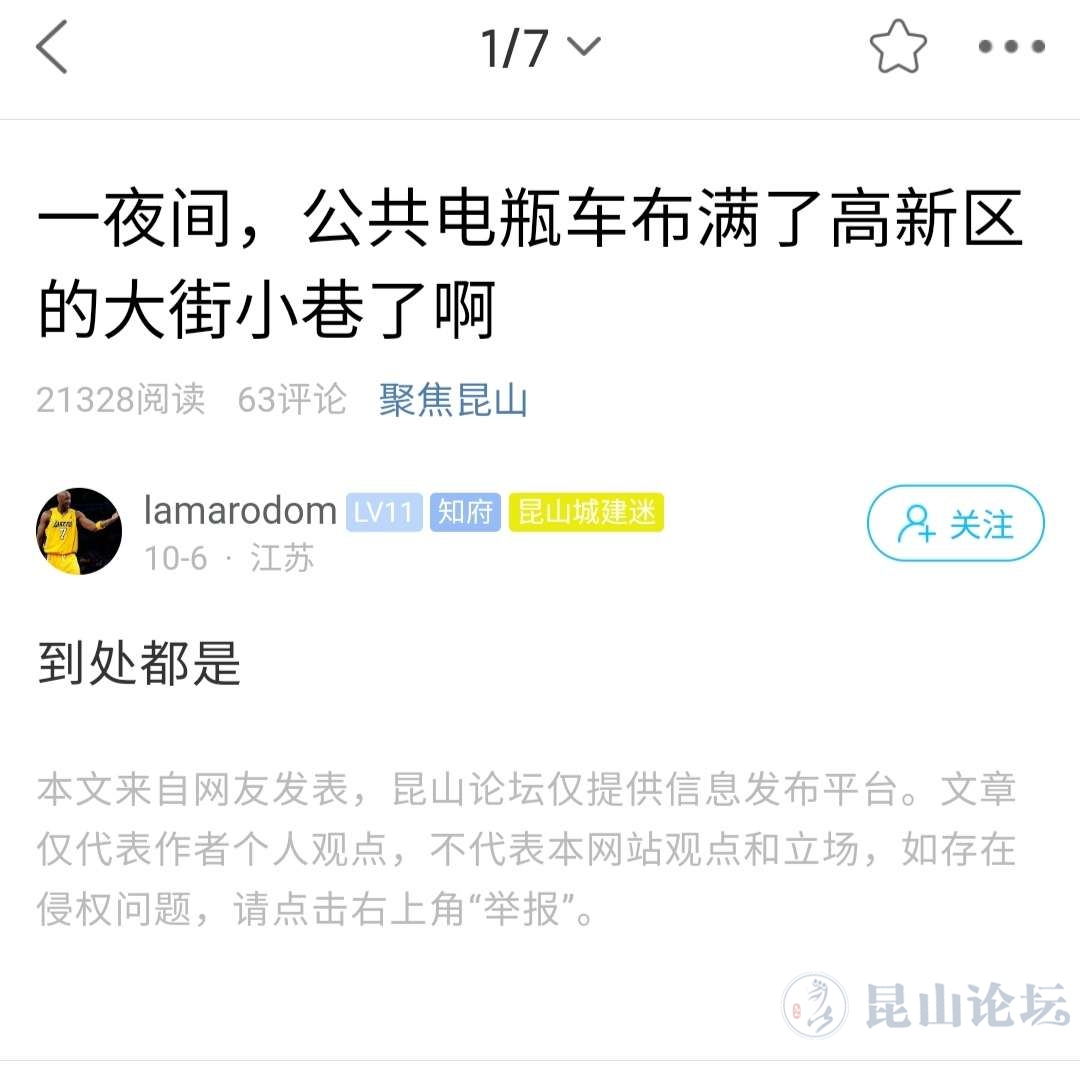Open the three-dot overflow menu
Screen dimensions: 1080x1080
(x=1011, y=47)
